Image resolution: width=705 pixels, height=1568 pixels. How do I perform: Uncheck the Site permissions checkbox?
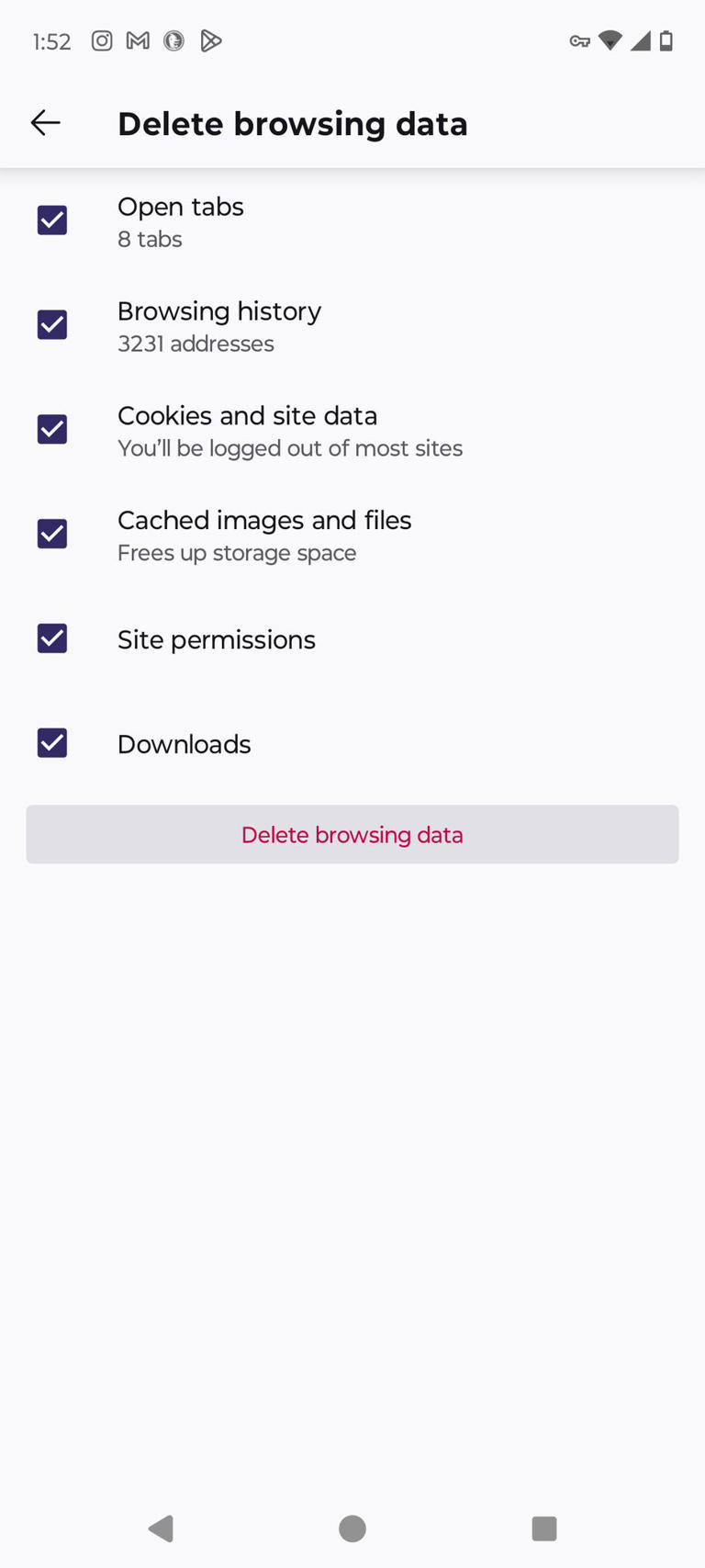coord(51,638)
